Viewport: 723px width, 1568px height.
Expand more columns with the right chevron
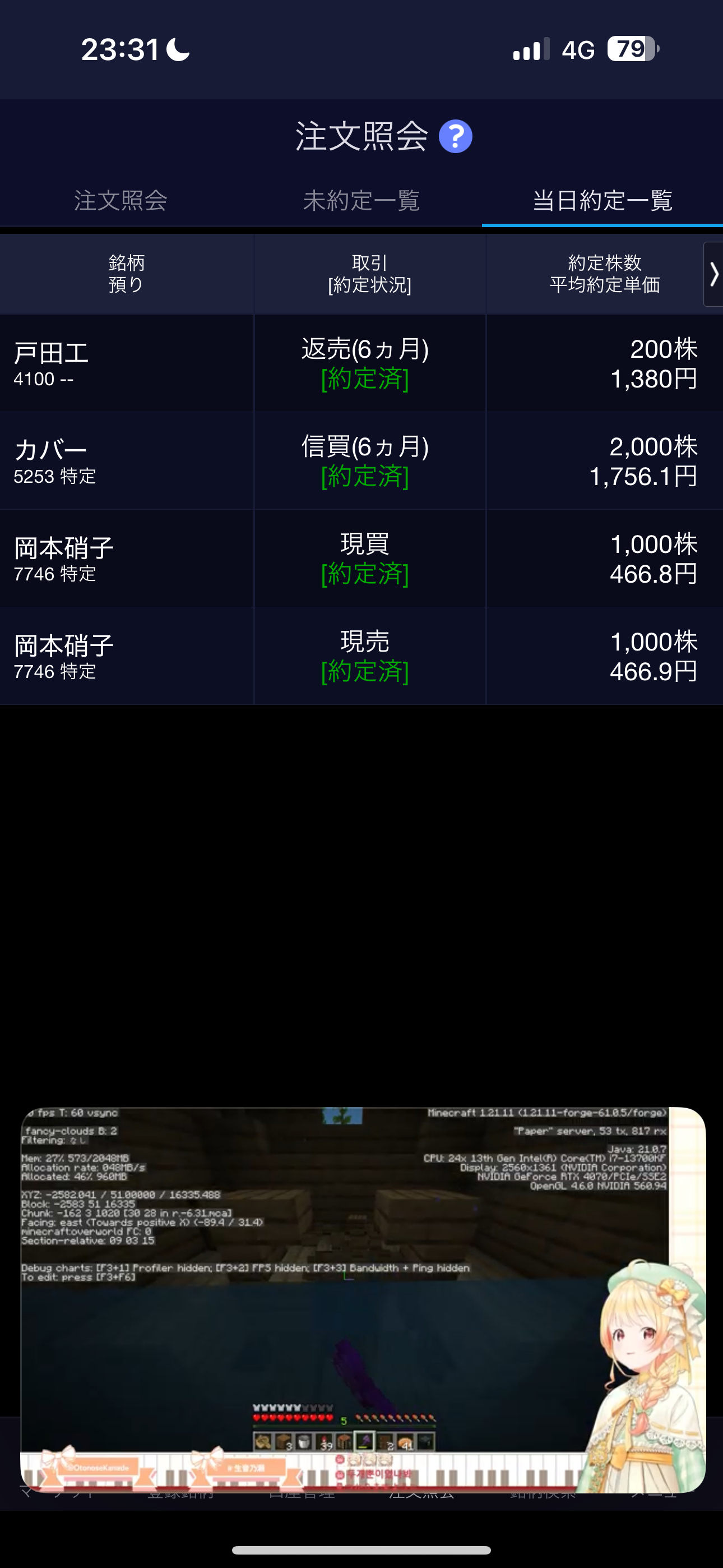(x=713, y=275)
